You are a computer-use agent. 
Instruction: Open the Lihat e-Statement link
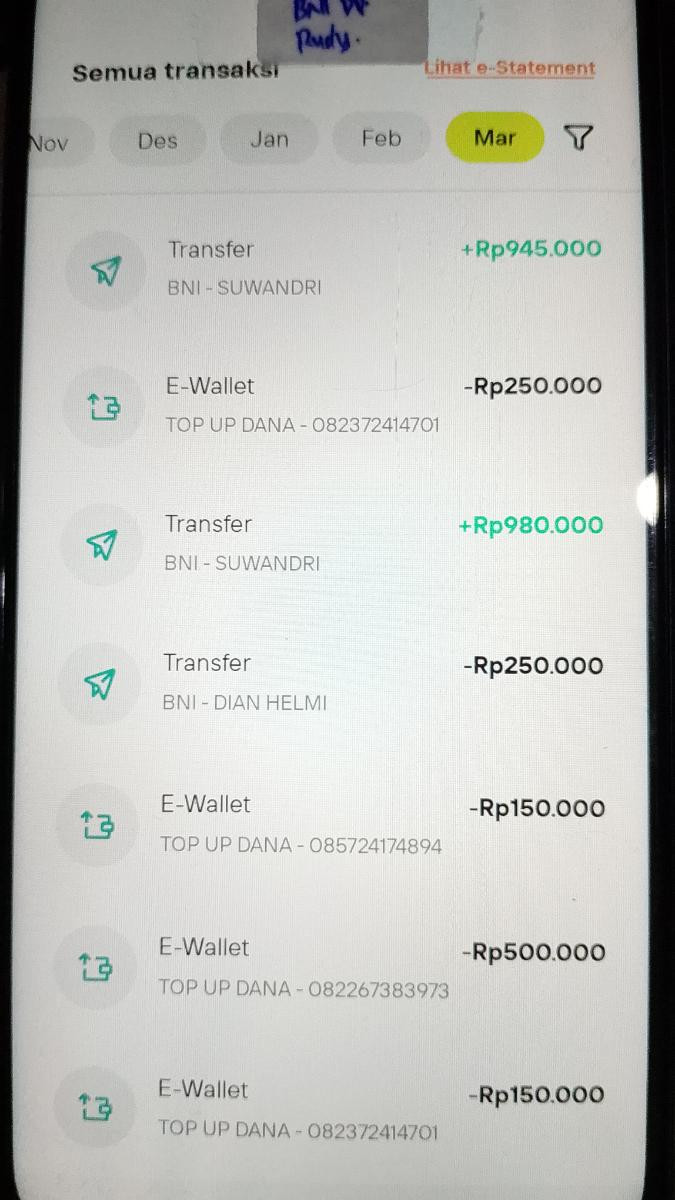coord(510,68)
